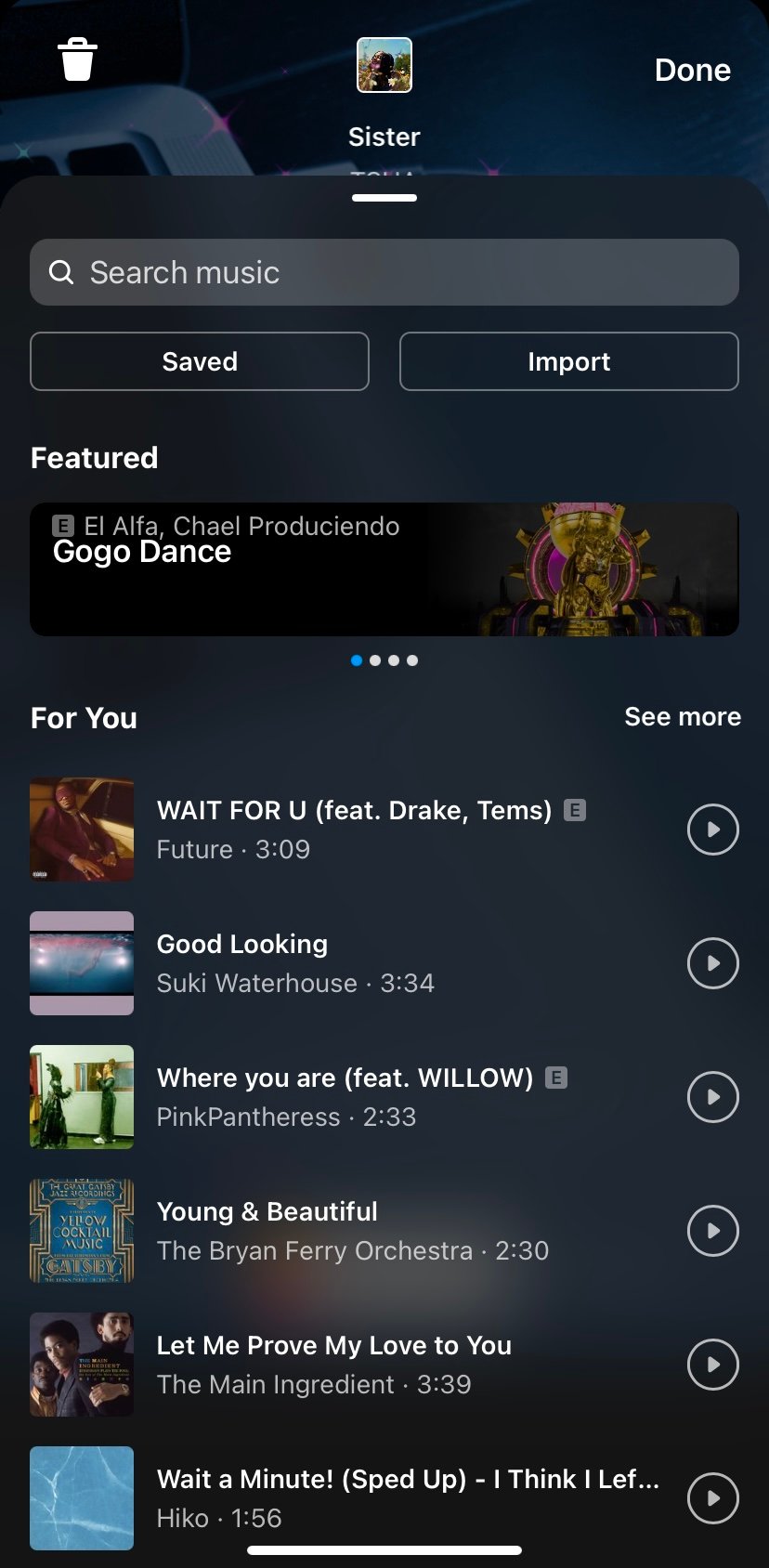Preview Where you are by PinkPantheress
The height and width of the screenshot is (1568, 769).
coord(712,1097)
